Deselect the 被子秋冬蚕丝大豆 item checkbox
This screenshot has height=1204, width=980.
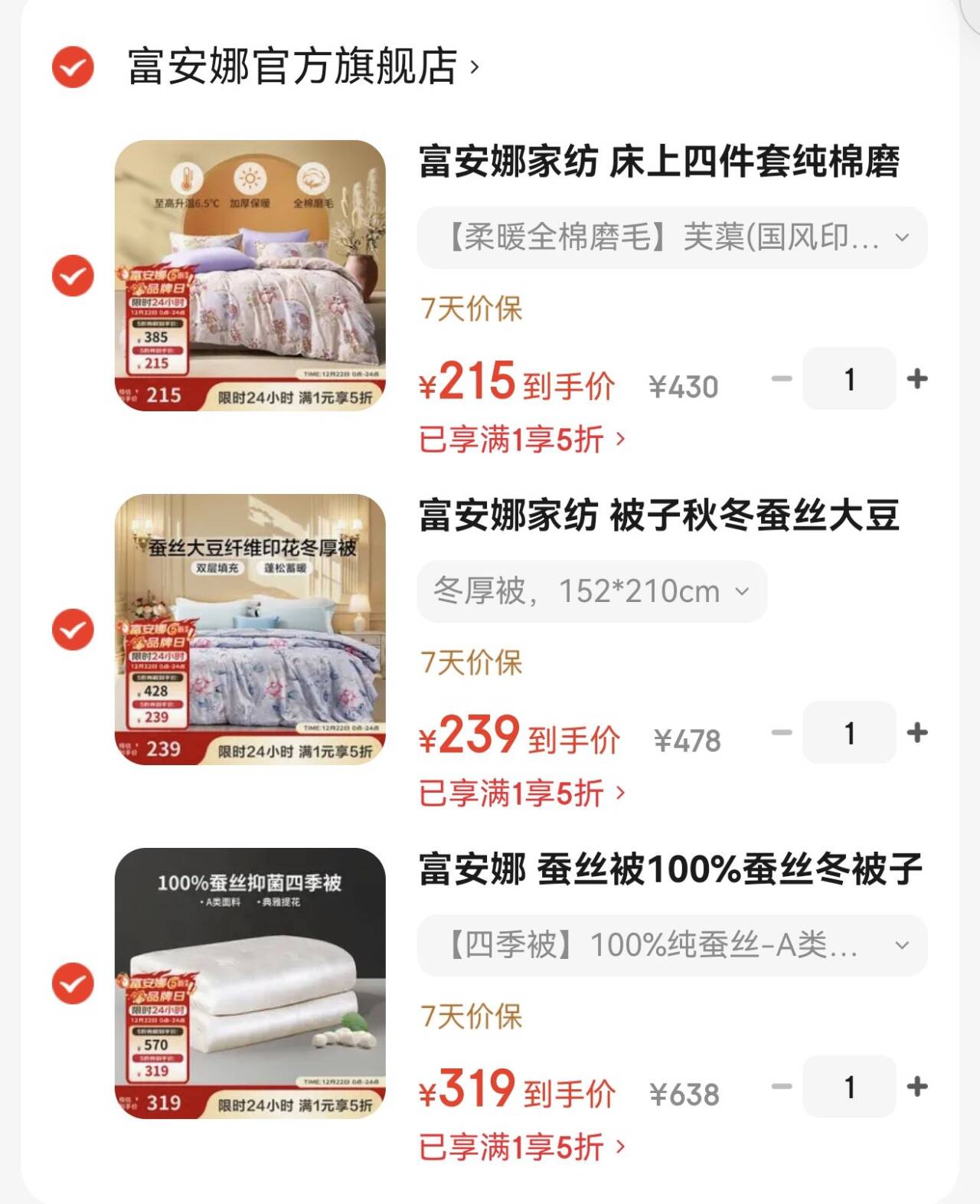pos(73,630)
